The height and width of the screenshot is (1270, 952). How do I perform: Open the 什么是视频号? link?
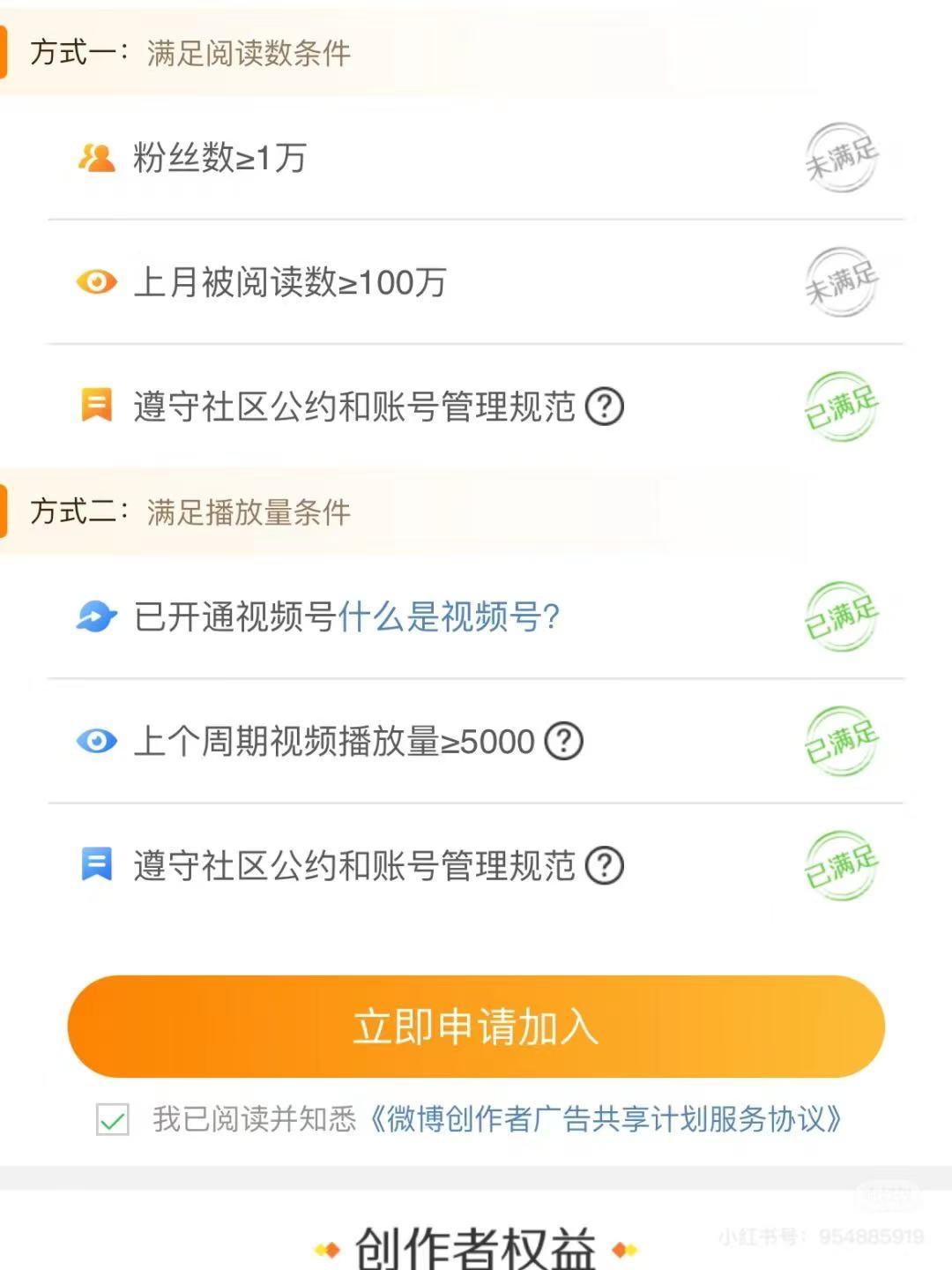click(449, 616)
